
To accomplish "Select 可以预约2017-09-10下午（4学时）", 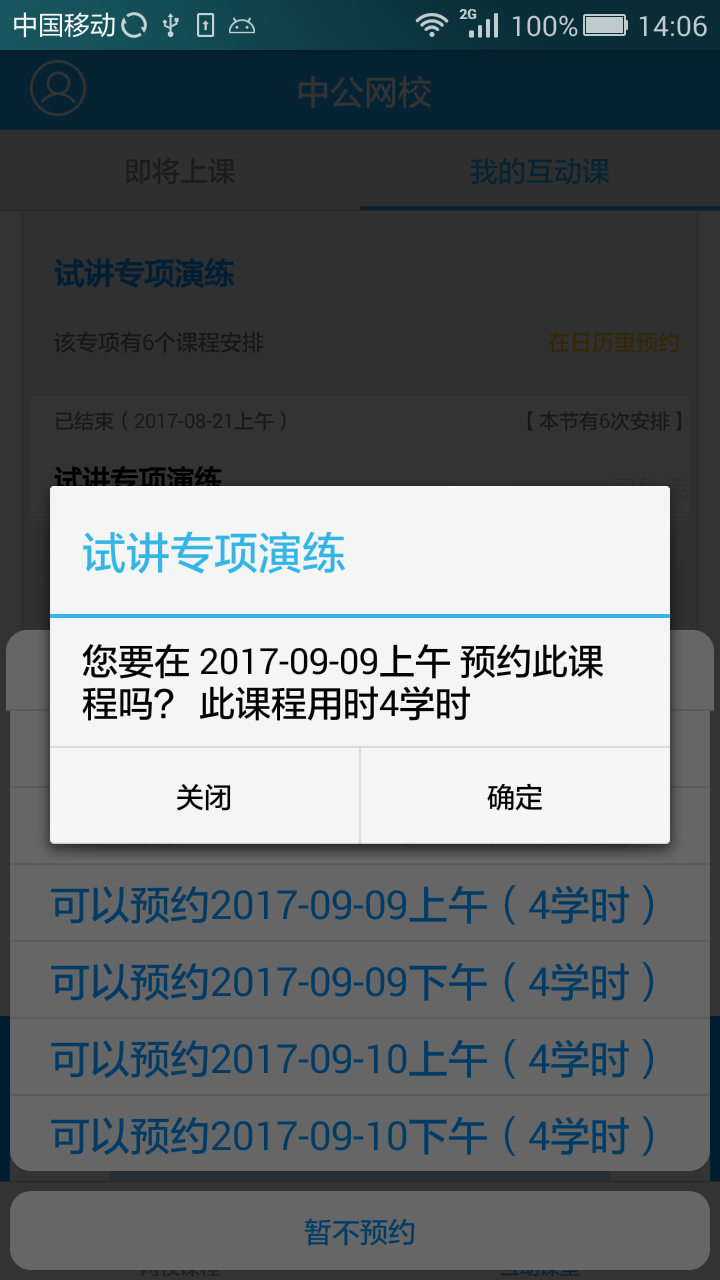I will [360, 1136].
